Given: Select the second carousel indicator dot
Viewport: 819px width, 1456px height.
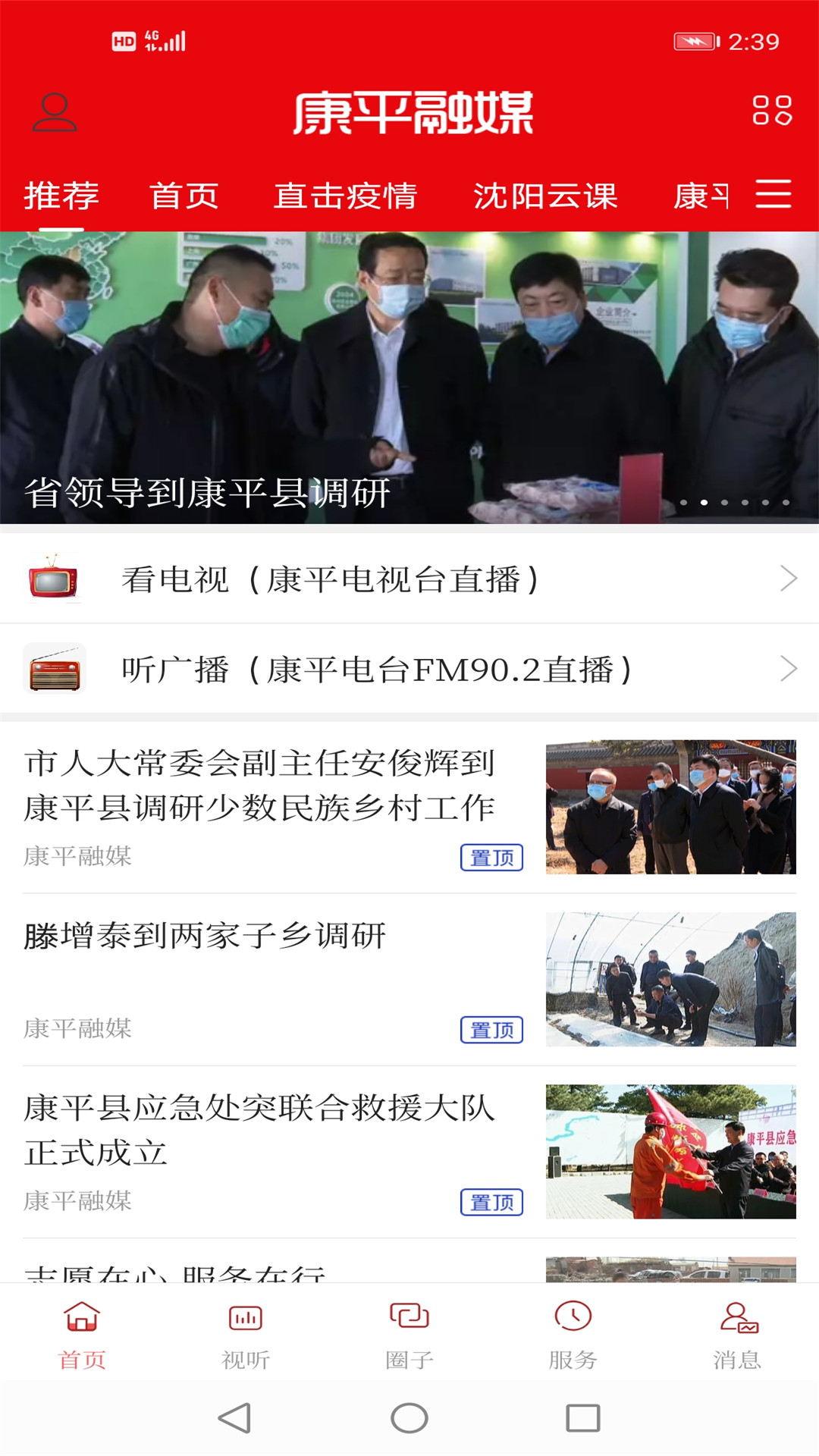Looking at the screenshot, I should pyautogui.click(x=705, y=501).
